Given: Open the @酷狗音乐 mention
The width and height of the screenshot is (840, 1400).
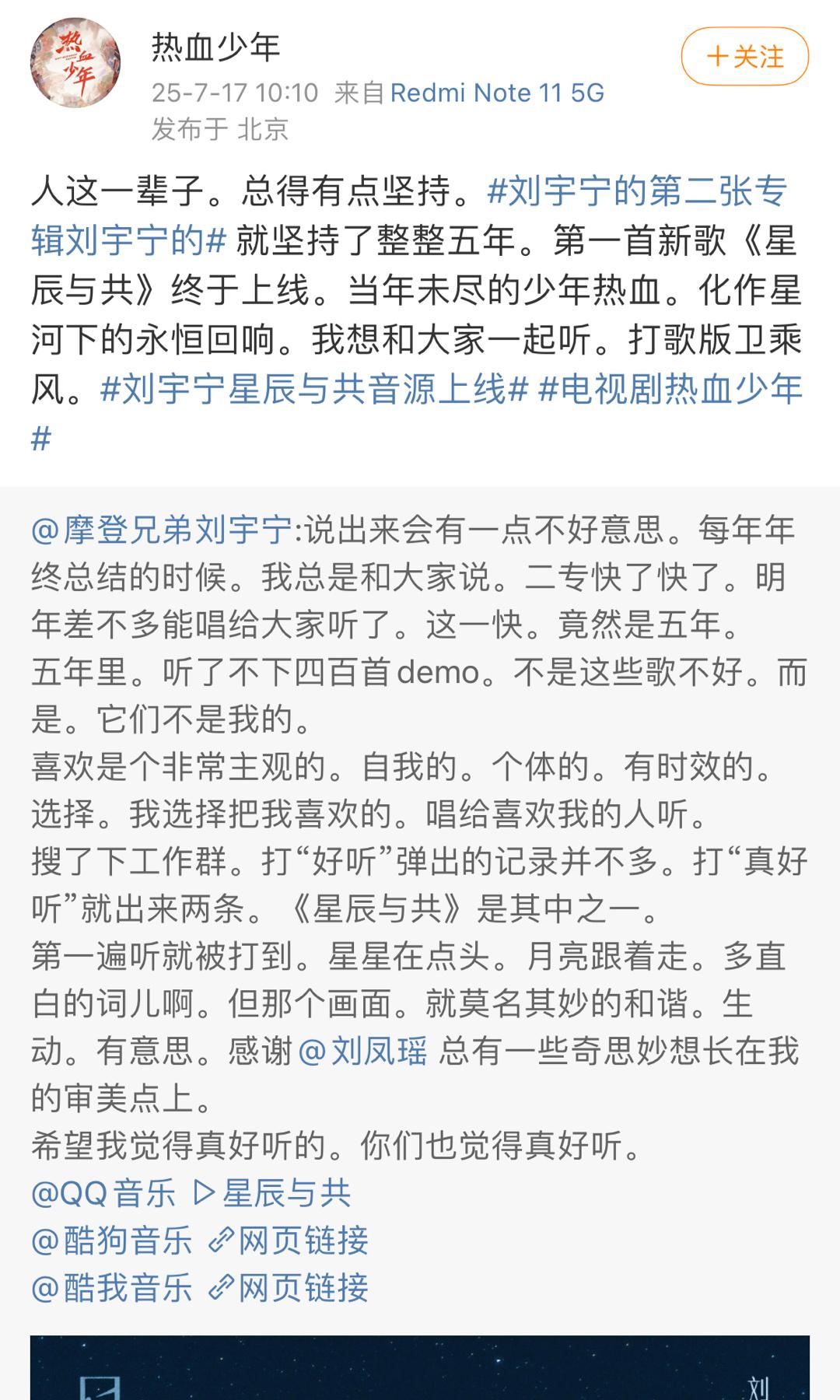Looking at the screenshot, I should (111, 1241).
